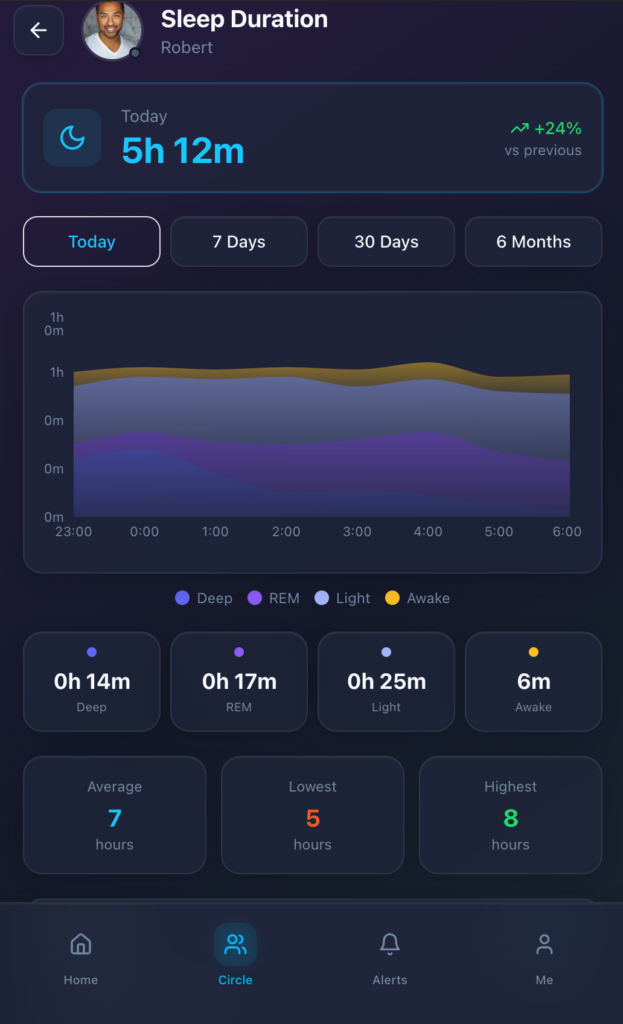This screenshot has width=623, height=1024.
Task: Check the Alerts tab
Action: click(390, 957)
